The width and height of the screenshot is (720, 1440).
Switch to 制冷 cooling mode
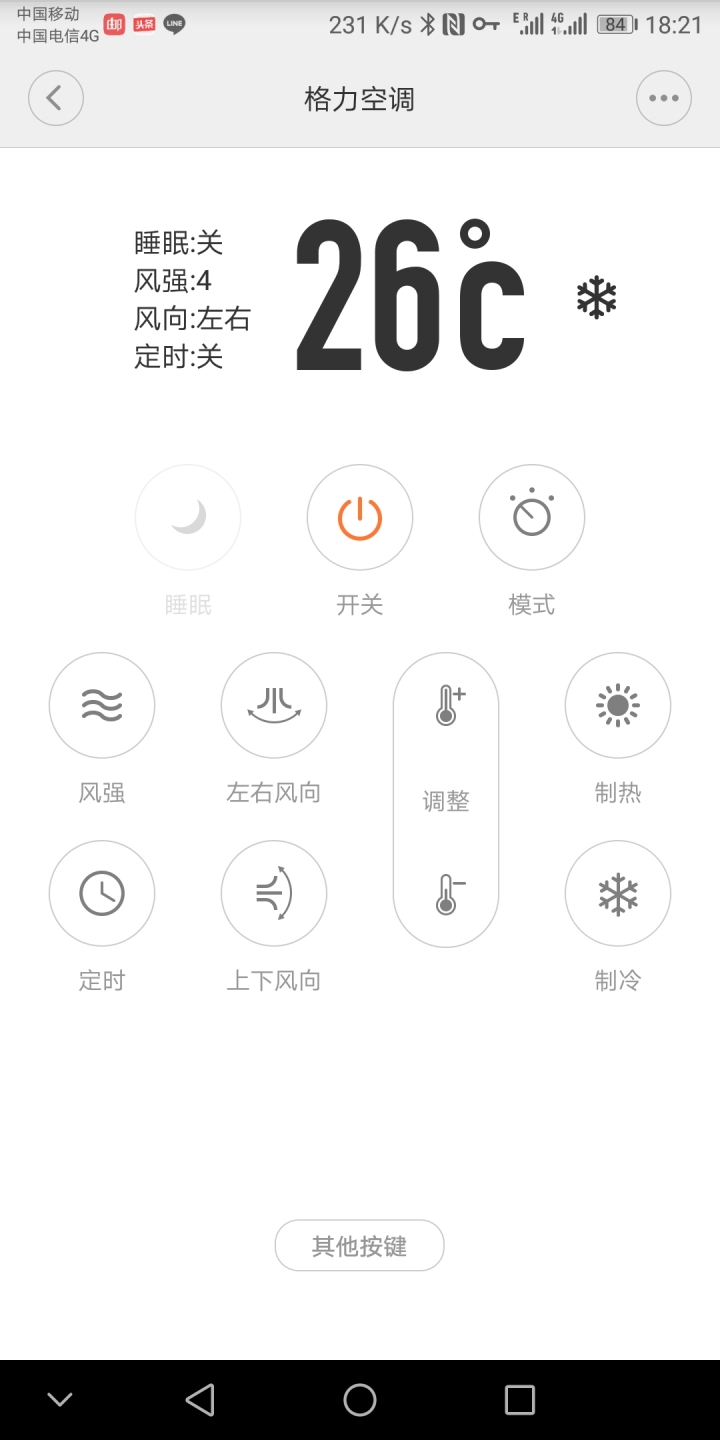(x=618, y=894)
